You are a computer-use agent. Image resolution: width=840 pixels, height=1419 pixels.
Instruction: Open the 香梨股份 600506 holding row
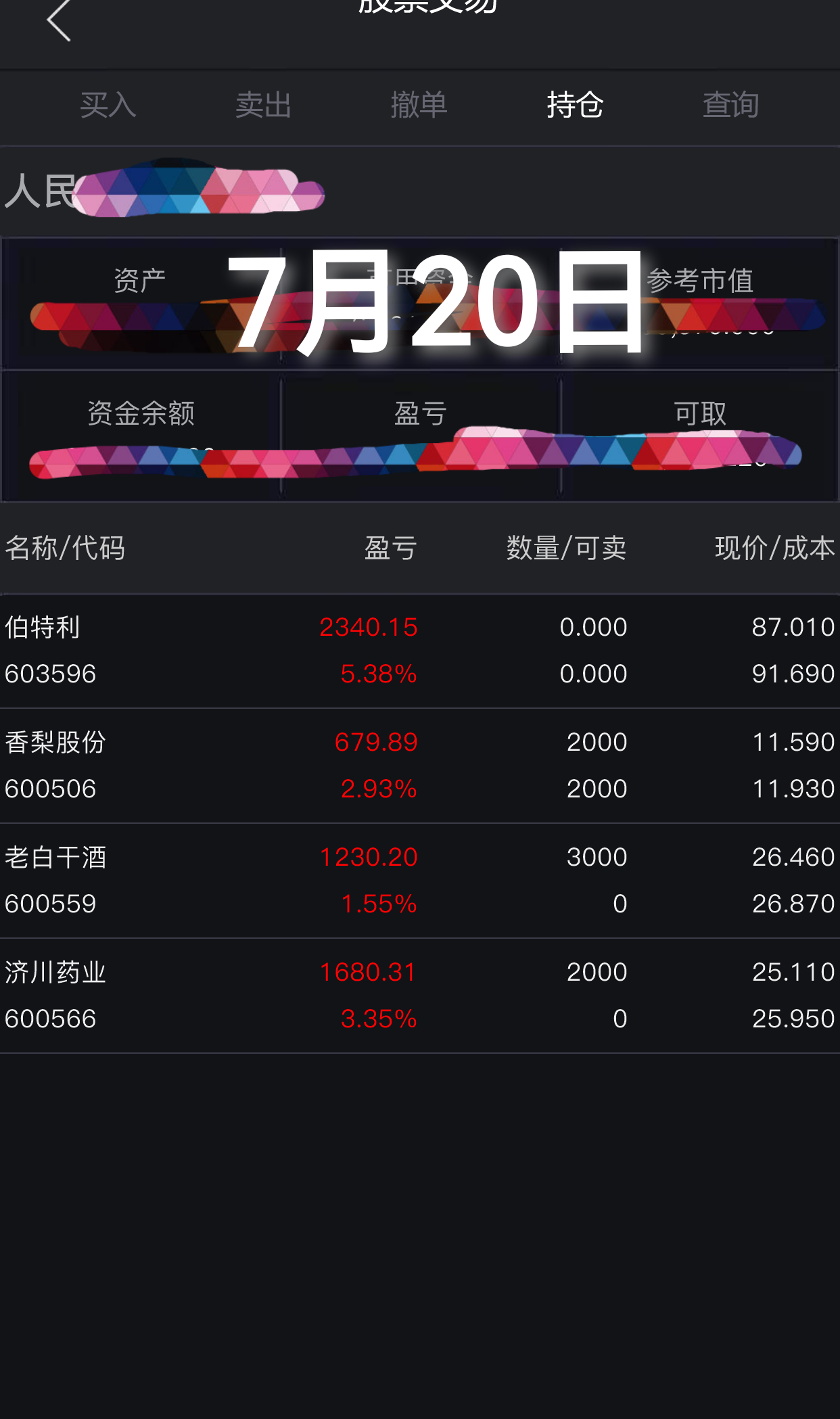[x=419, y=766]
